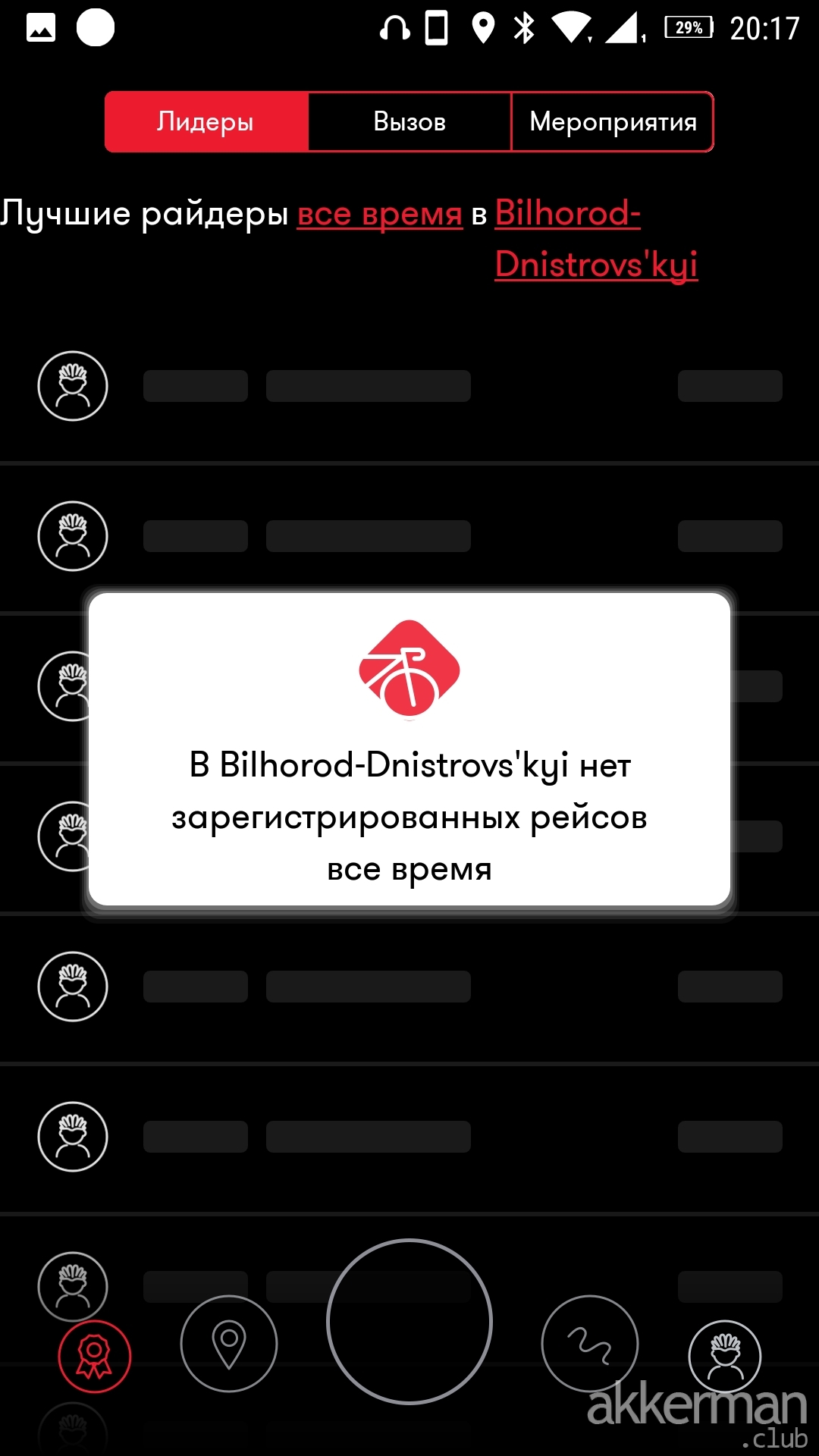819x1456 pixels.
Task: Open the leaderboard ribbon icon
Action: tap(95, 1357)
